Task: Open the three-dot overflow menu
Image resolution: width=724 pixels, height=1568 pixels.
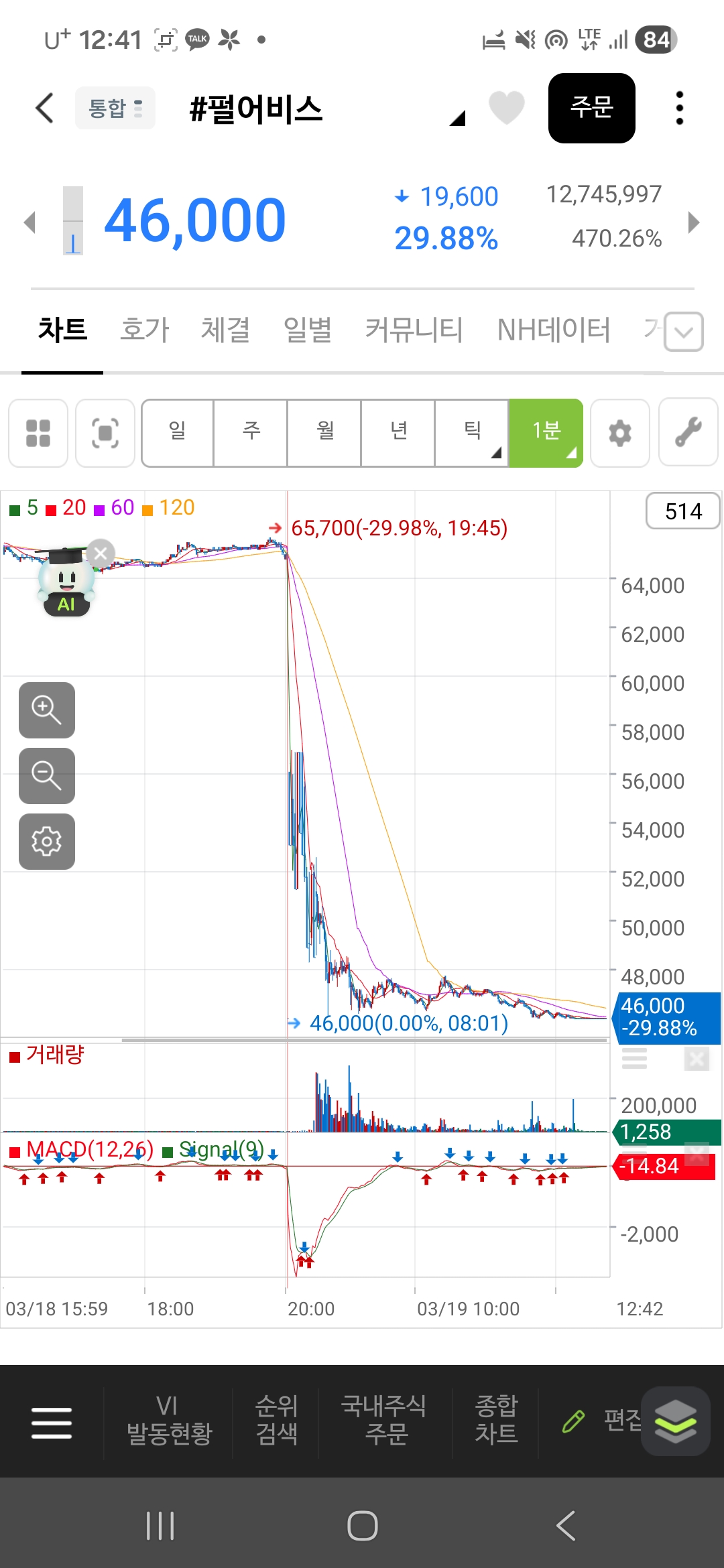Action: pyautogui.click(x=679, y=108)
